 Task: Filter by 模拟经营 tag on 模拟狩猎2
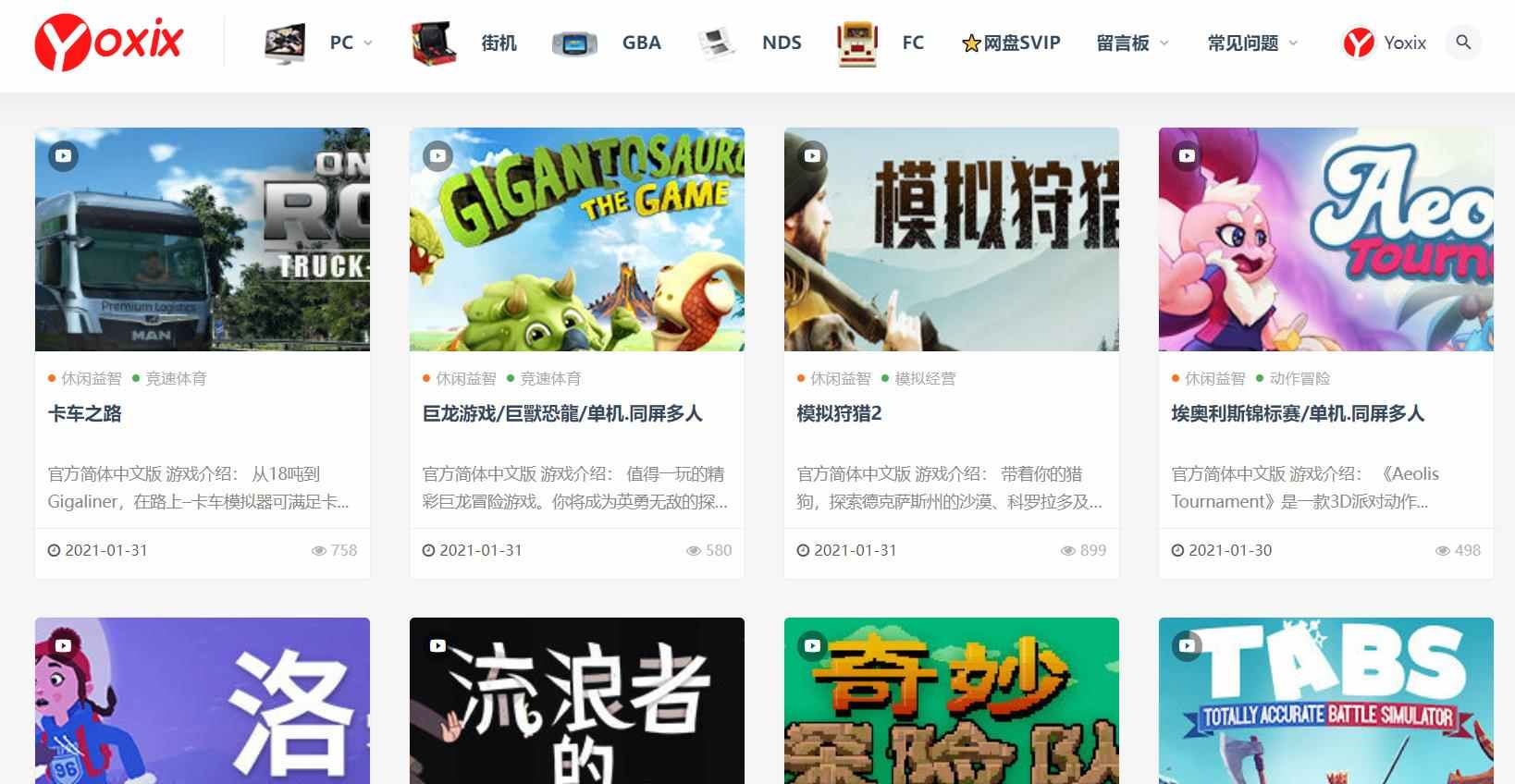pyautogui.click(x=925, y=378)
